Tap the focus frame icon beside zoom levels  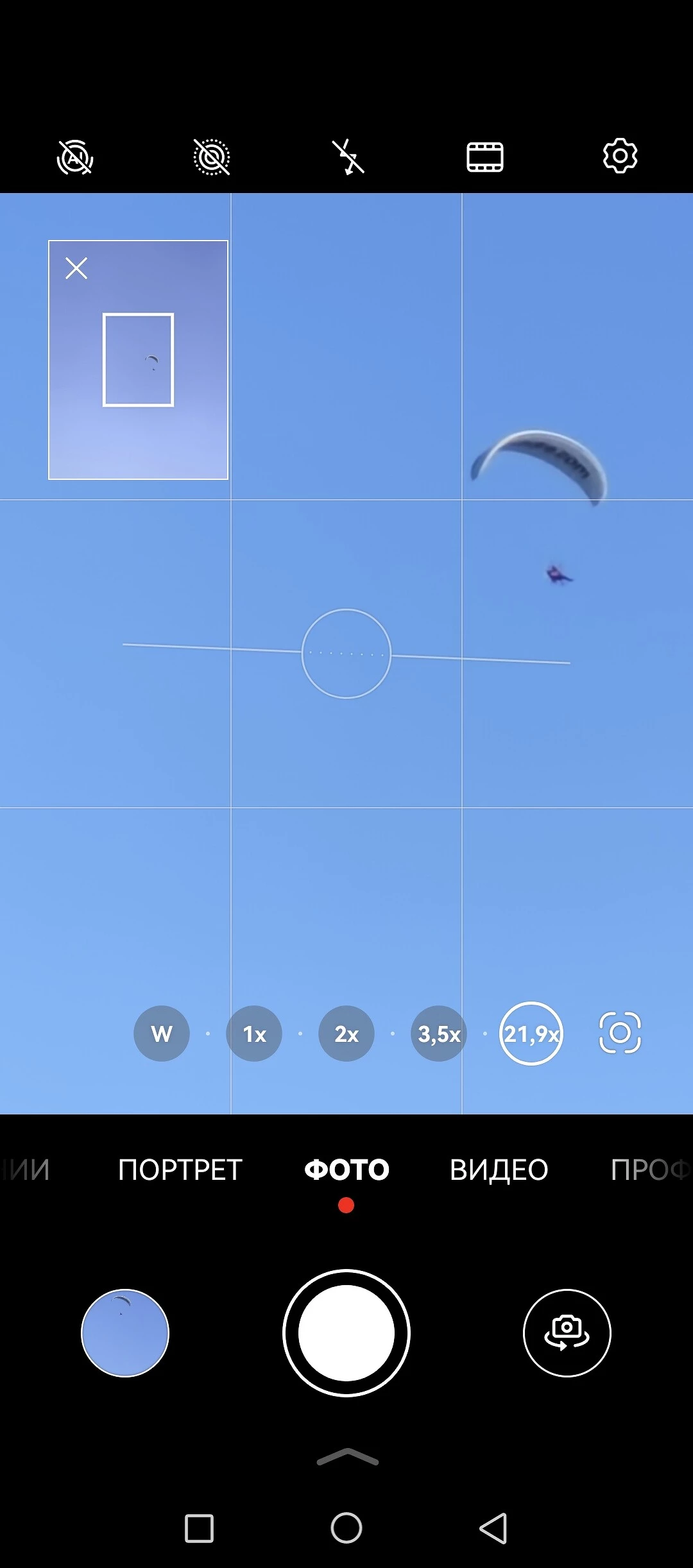tap(620, 1033)
